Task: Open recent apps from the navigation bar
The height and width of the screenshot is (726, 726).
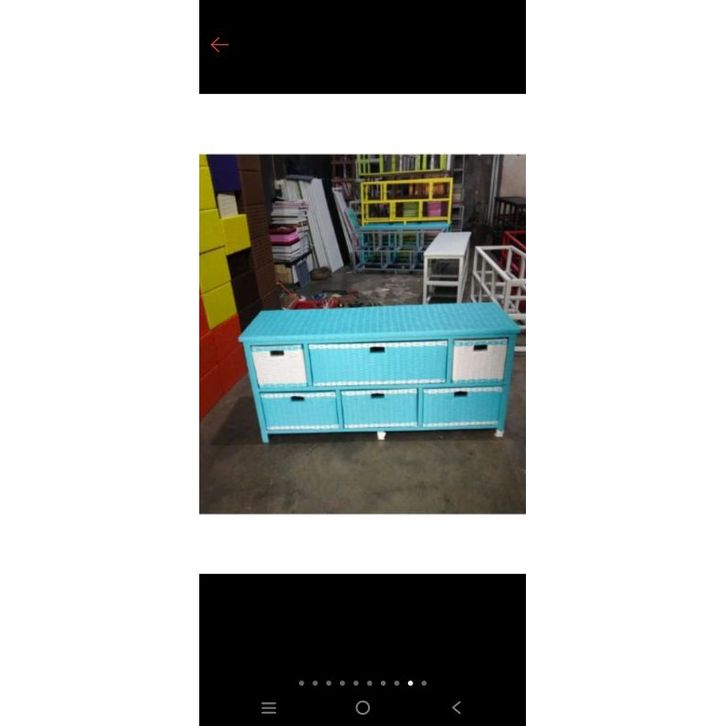Action: pyautogui.click(x=268, y=708)
